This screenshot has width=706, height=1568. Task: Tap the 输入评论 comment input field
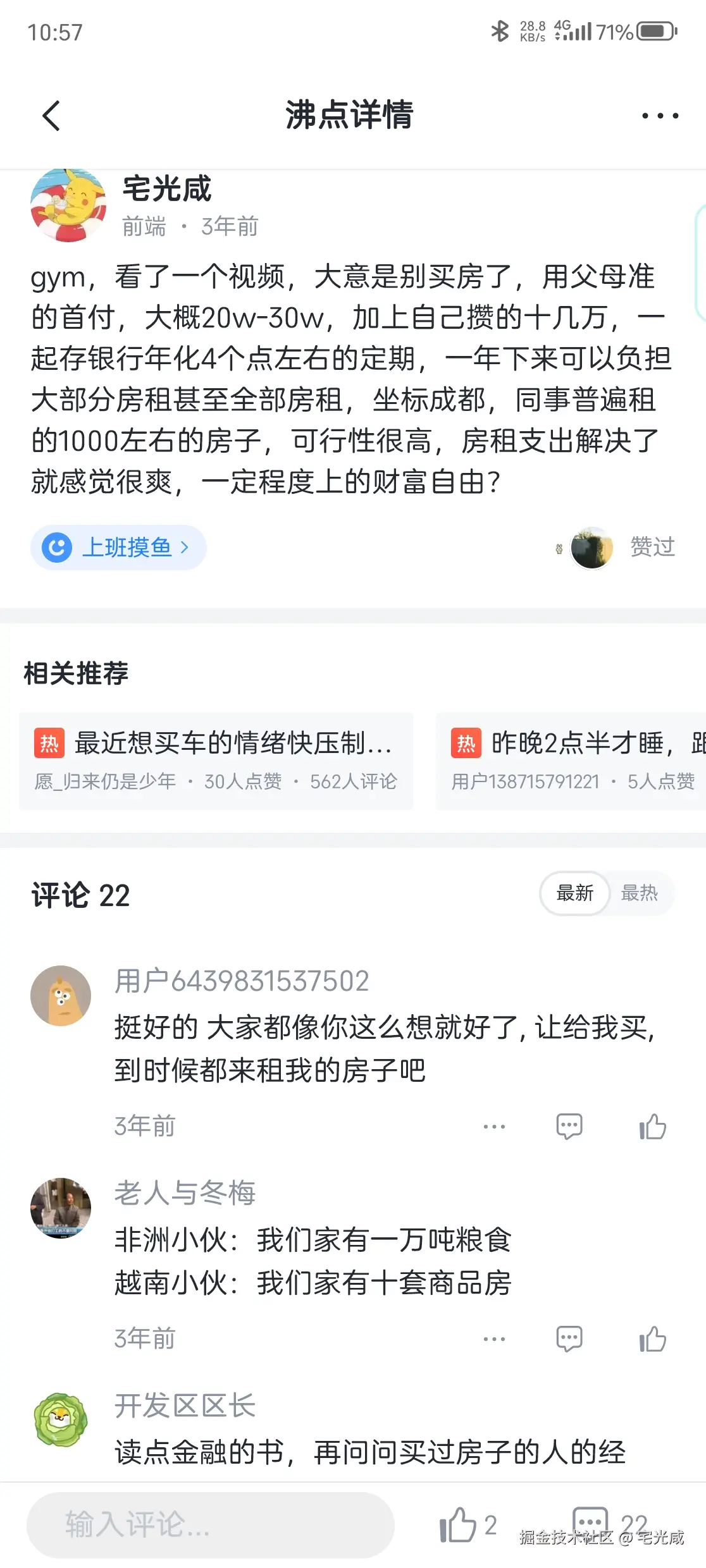(x=210, y=1525)
